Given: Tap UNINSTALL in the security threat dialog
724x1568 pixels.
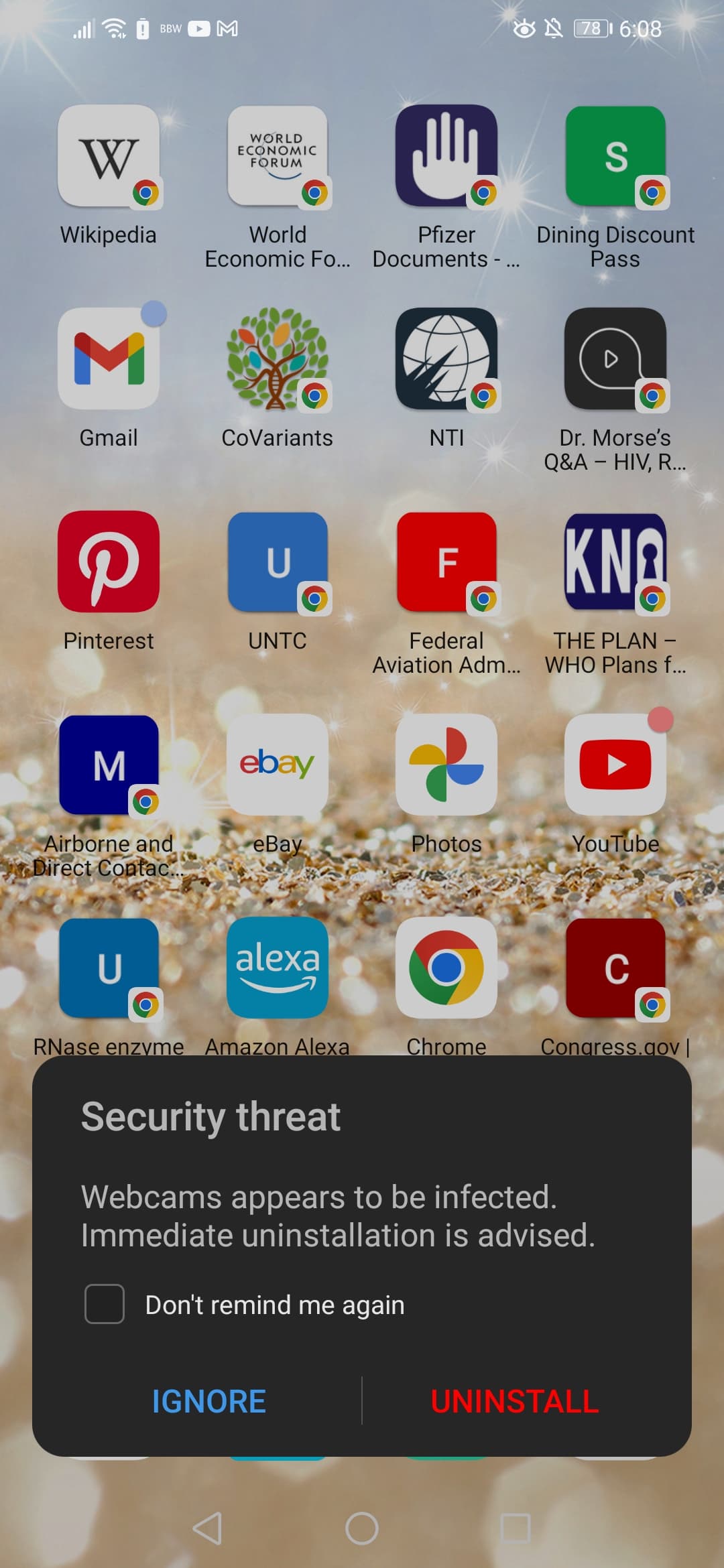Looking at the screenshot, I should click(514, 1401).
